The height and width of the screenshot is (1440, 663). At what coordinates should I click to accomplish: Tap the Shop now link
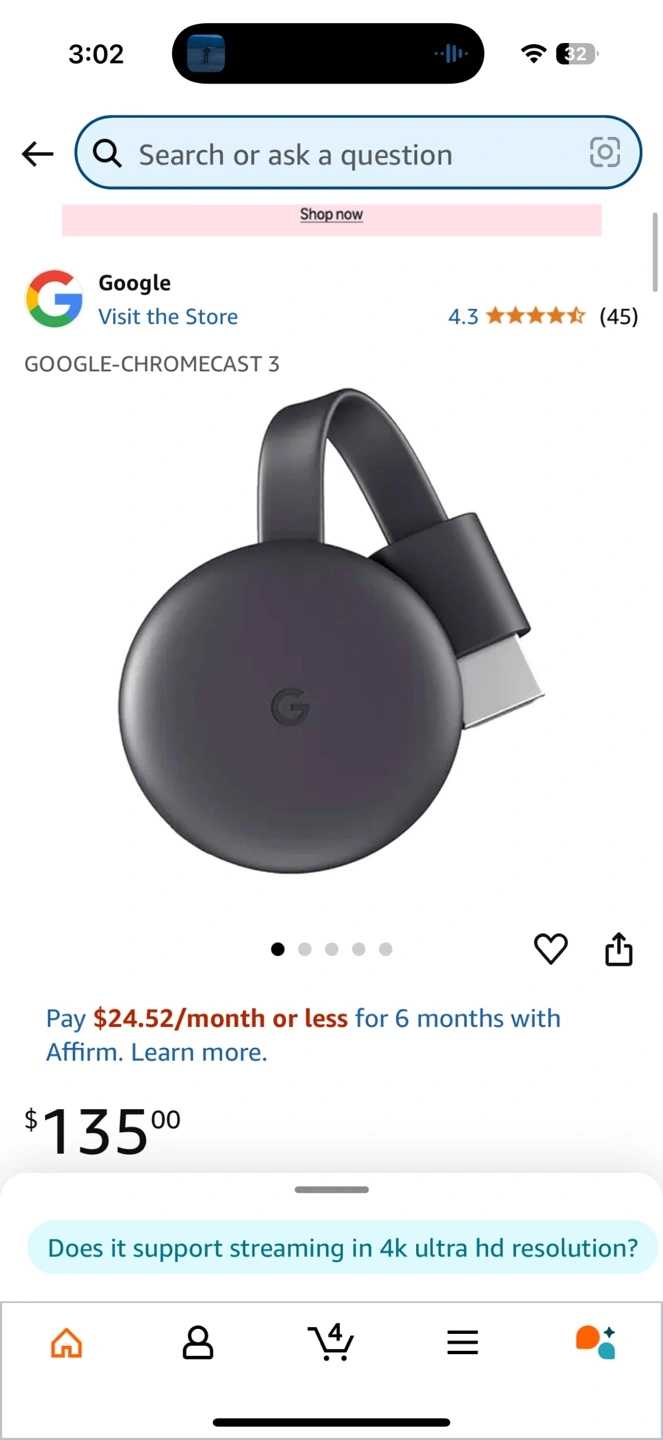click(x=331, y=214)
